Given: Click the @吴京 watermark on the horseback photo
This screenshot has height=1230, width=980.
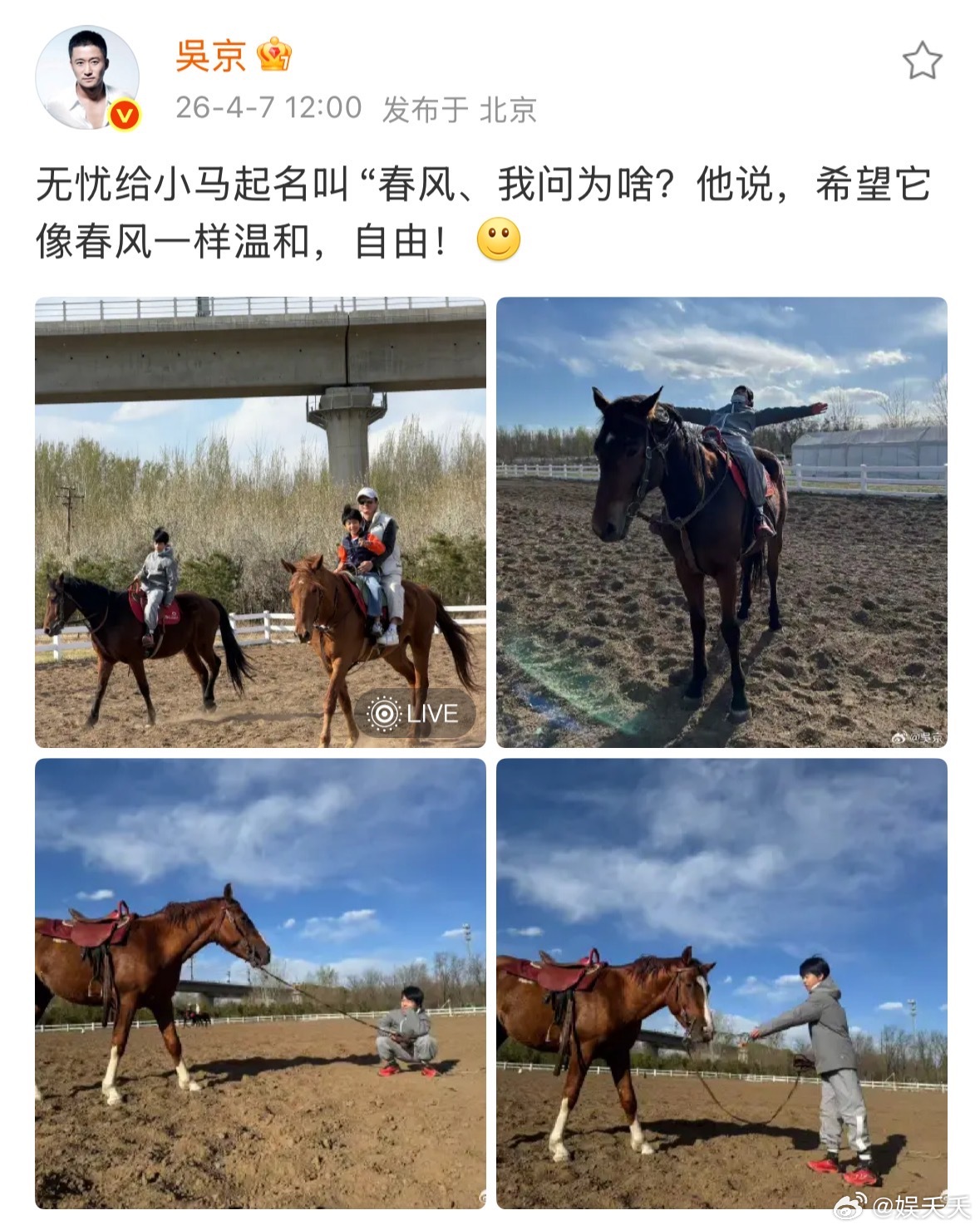Looking at the screenshot, I should pyautogui.click(x=915, y=735).
